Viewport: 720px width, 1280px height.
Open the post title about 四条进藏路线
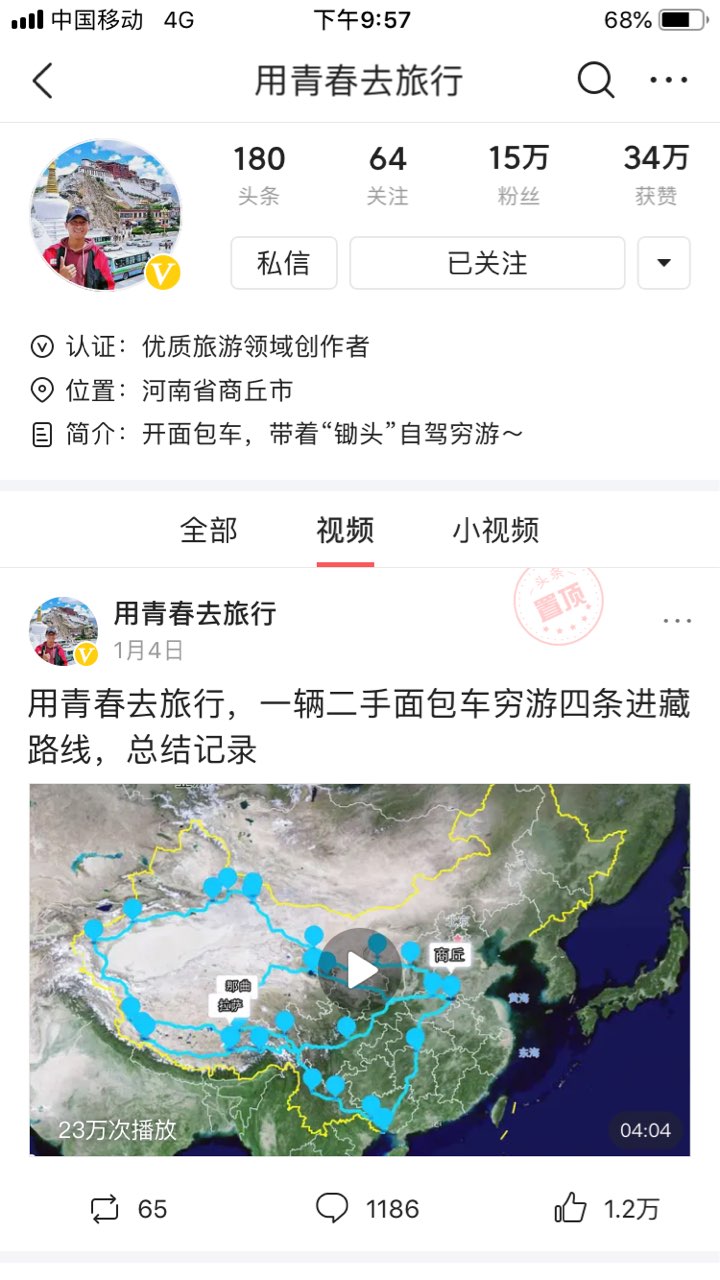[x=359, y=726]
